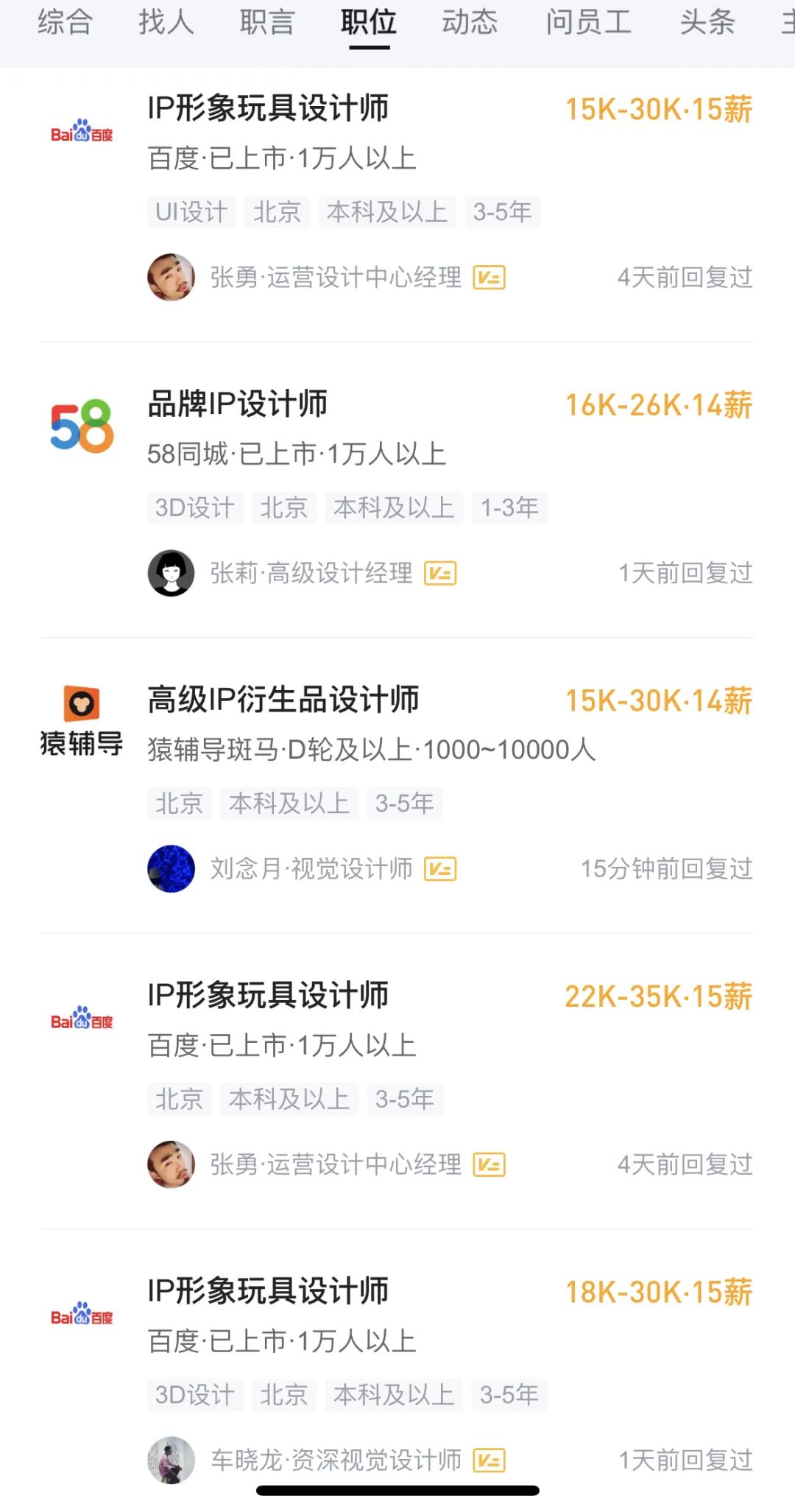Image resolution: width=795 pixels, height=1512 pixels.
Task: Switch to the 头条 tab
Action: (x=707, y=22)
